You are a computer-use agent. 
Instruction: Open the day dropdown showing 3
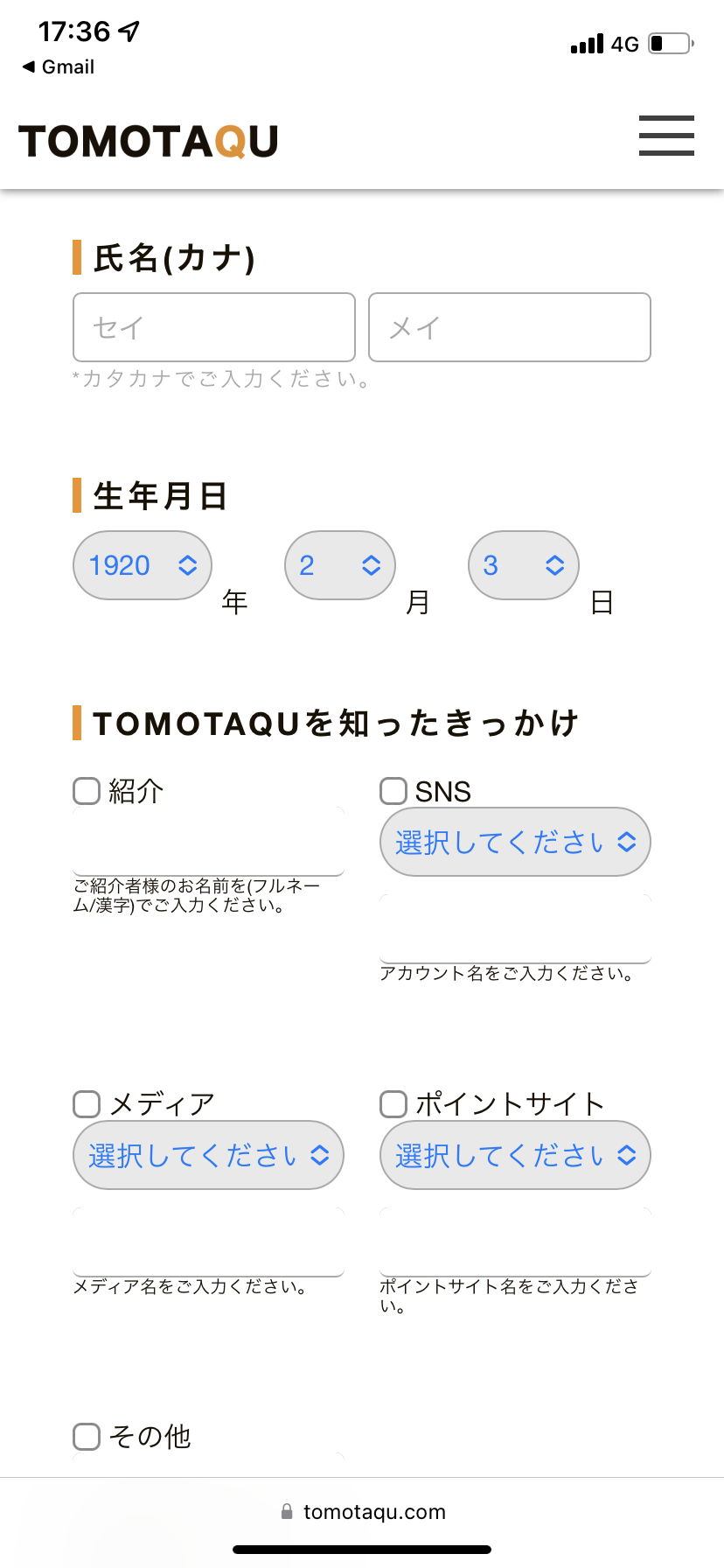[x=523, y=565]
